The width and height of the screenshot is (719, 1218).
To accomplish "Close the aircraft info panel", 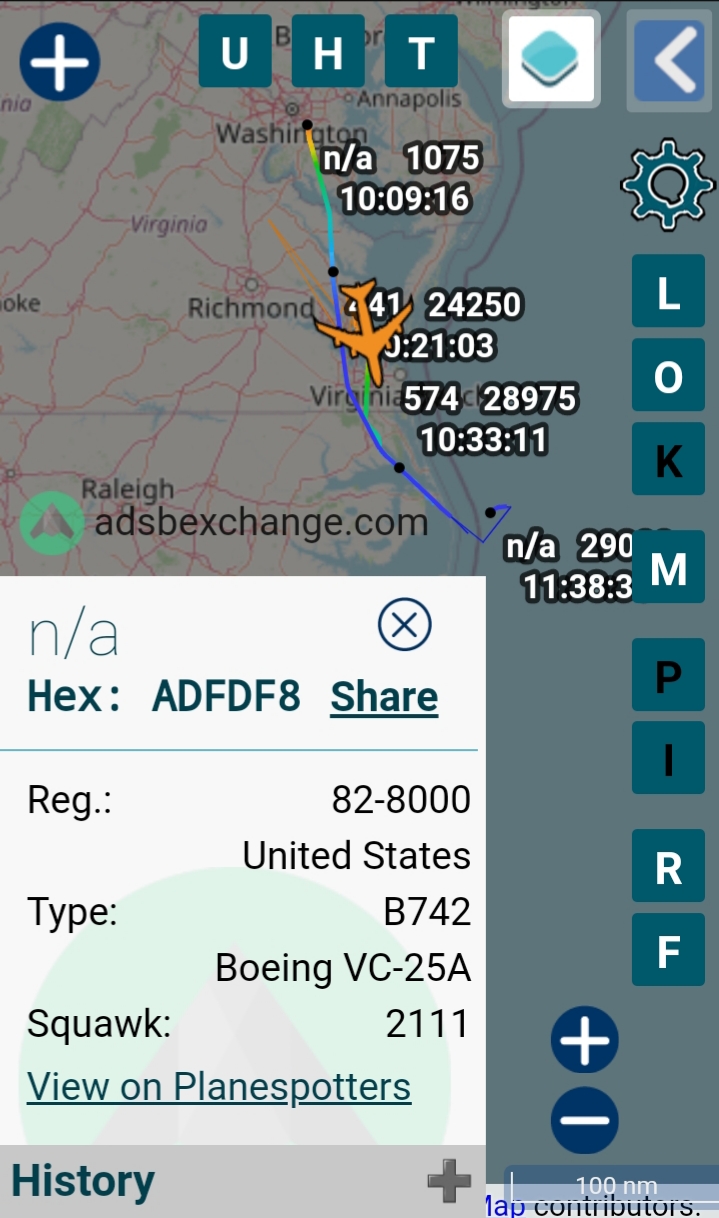I will [405, 625].
